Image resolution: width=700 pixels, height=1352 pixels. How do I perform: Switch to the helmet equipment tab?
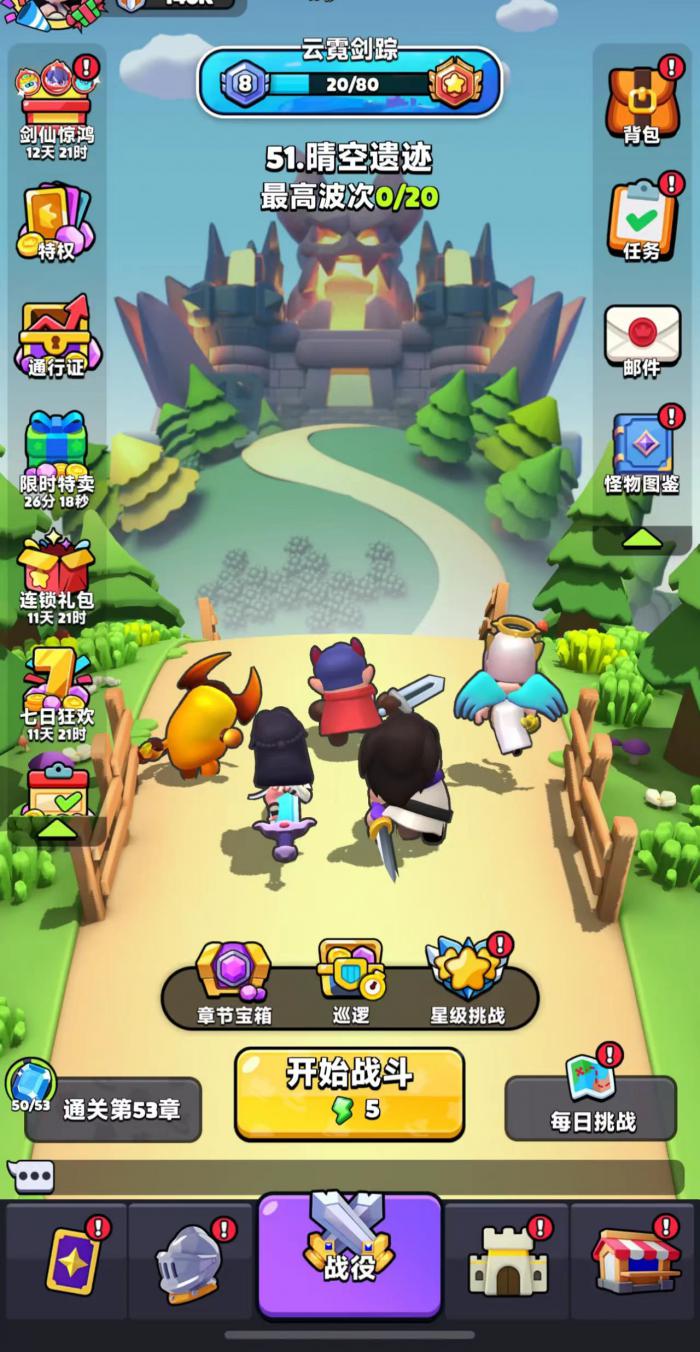point(190,1262)
